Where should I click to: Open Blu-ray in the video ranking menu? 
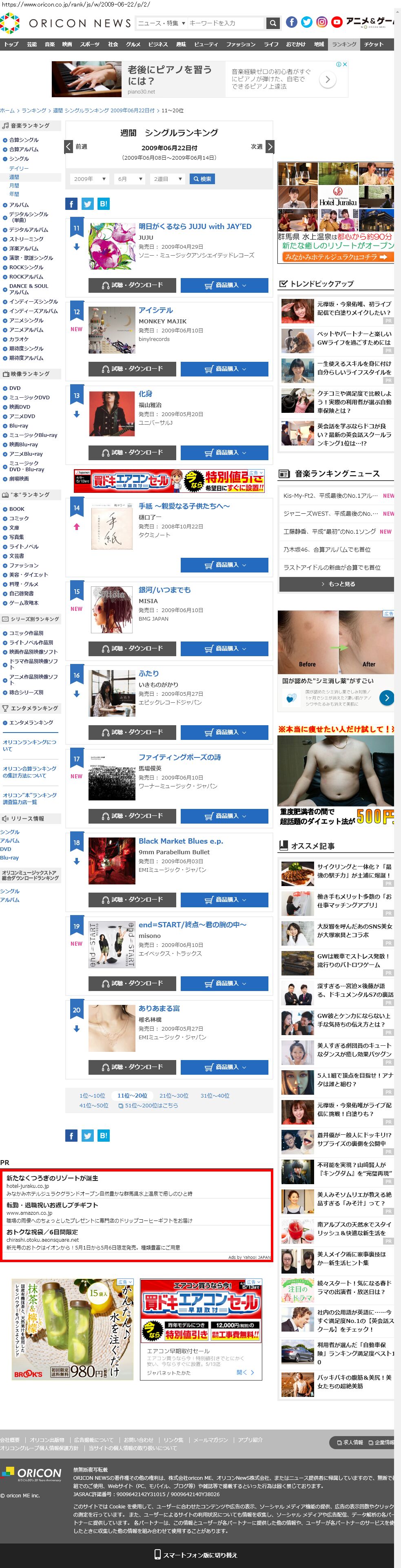18,425
